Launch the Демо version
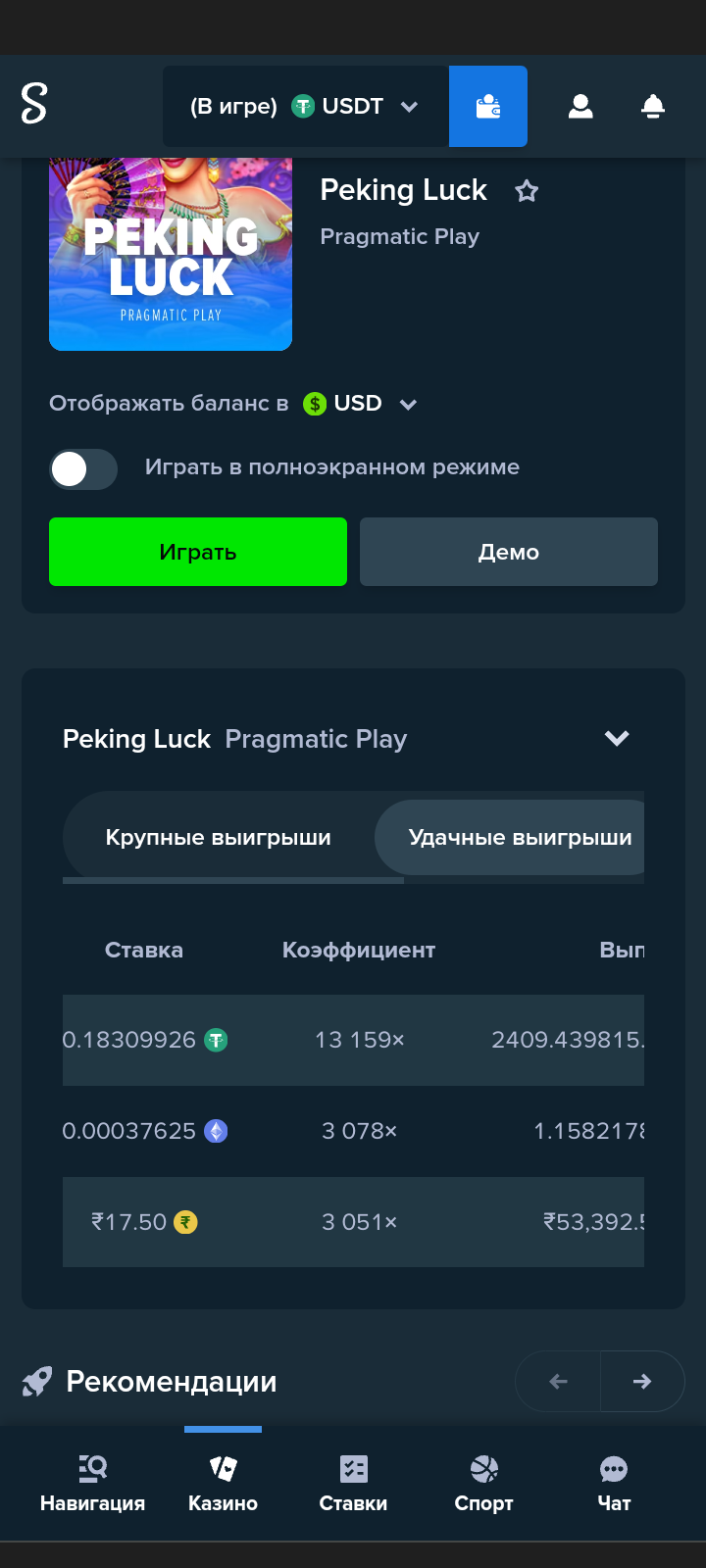Screen dimensions: 706x1568 tap(509, 552)
